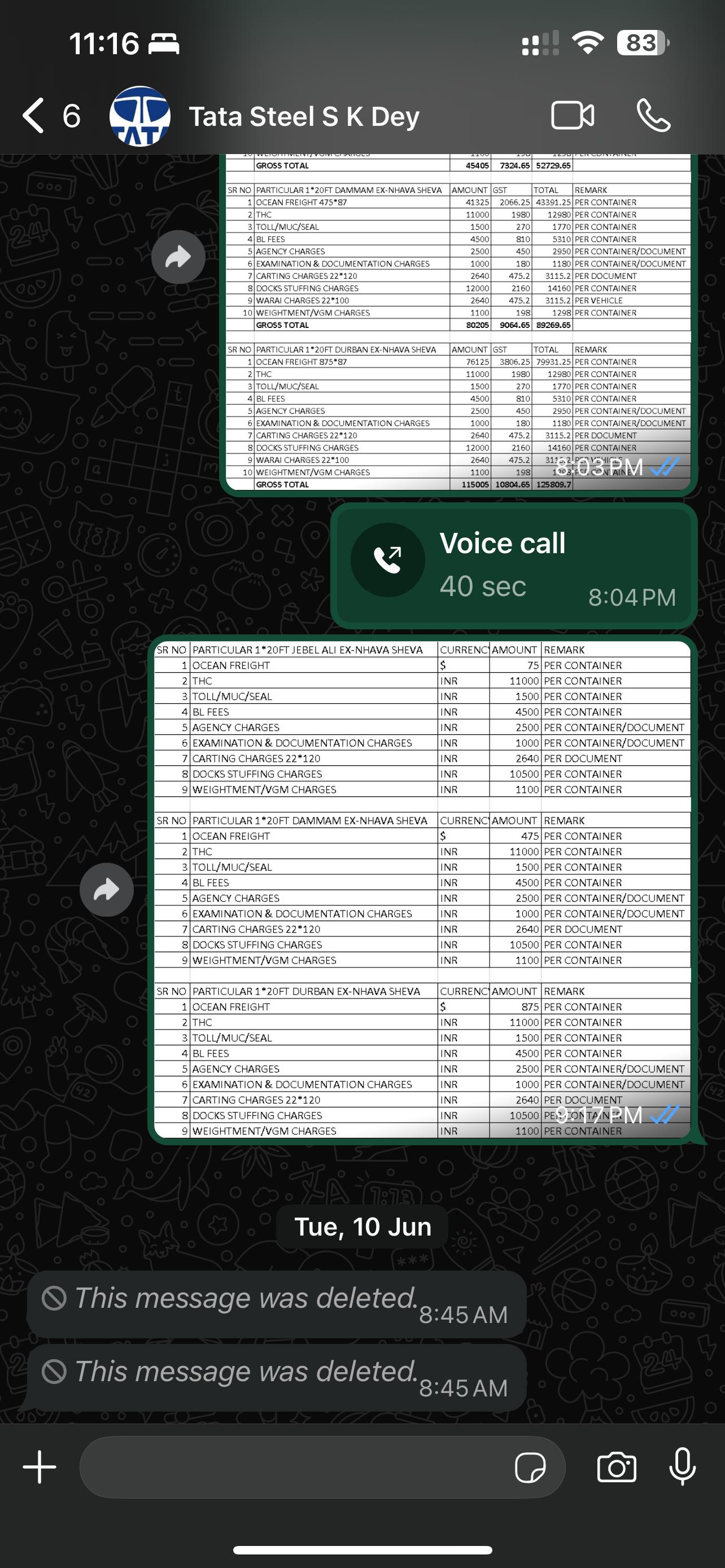Open the currency table image sent at 9:17 PM
This screenshot has width=725, height=1568.
click(422, 888)
